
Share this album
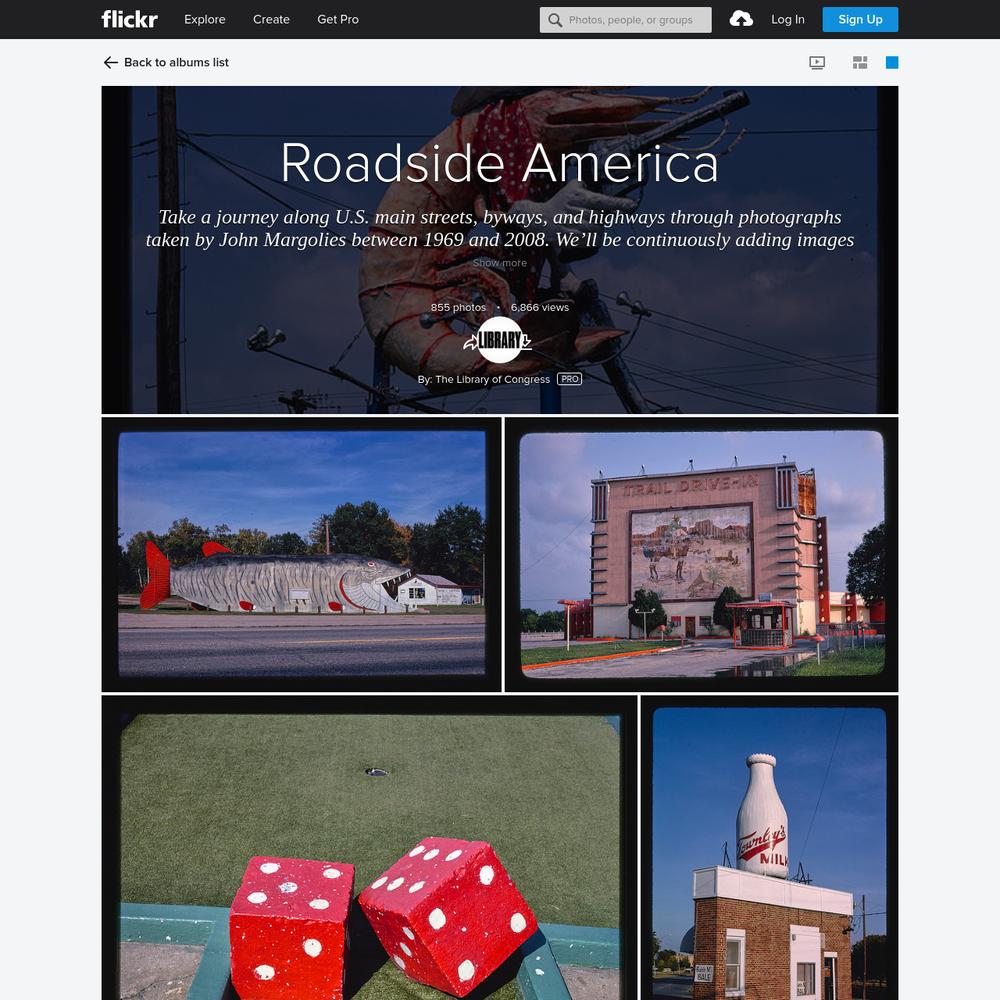[x=470, y=343]
